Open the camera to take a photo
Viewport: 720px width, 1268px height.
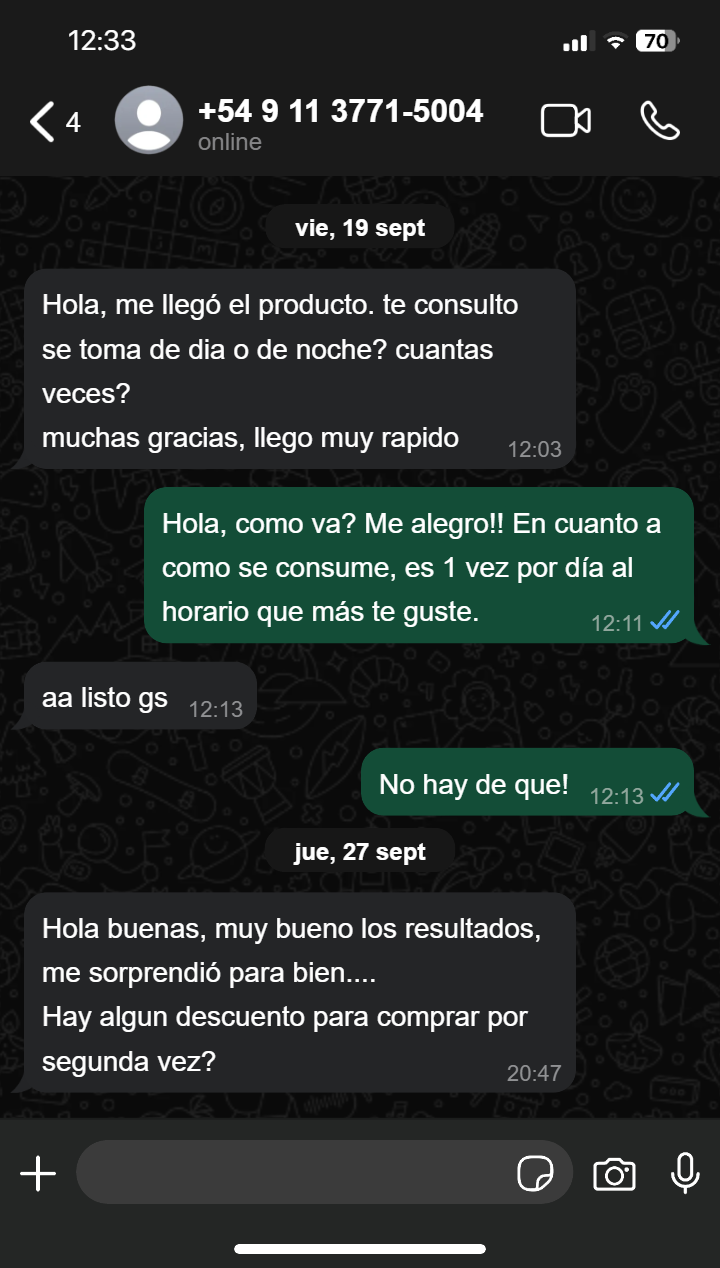(614, 1173)
